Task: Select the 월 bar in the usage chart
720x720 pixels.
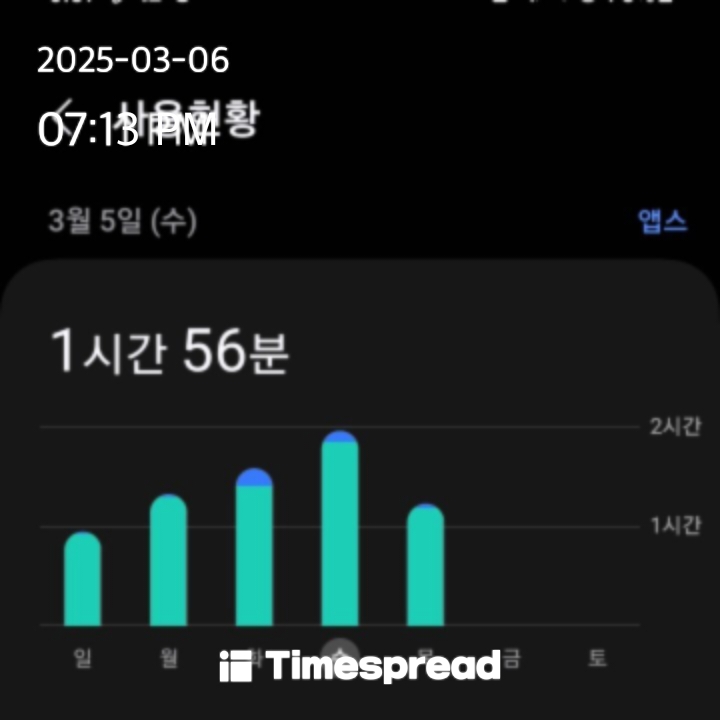Action: coord(168,560)
